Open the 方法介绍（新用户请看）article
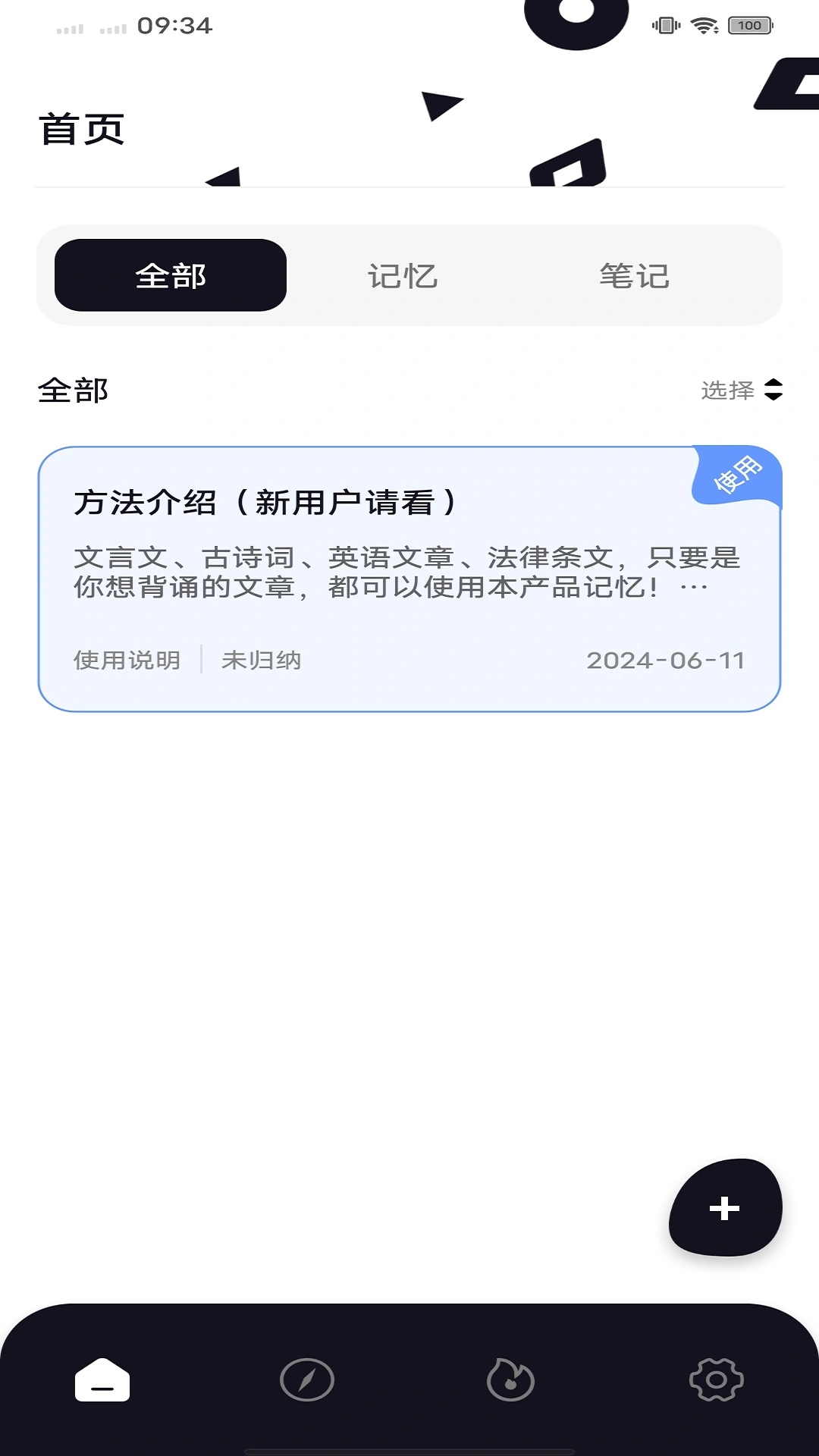This screenshot has height=1456, width=819. (x=265, y=500)
